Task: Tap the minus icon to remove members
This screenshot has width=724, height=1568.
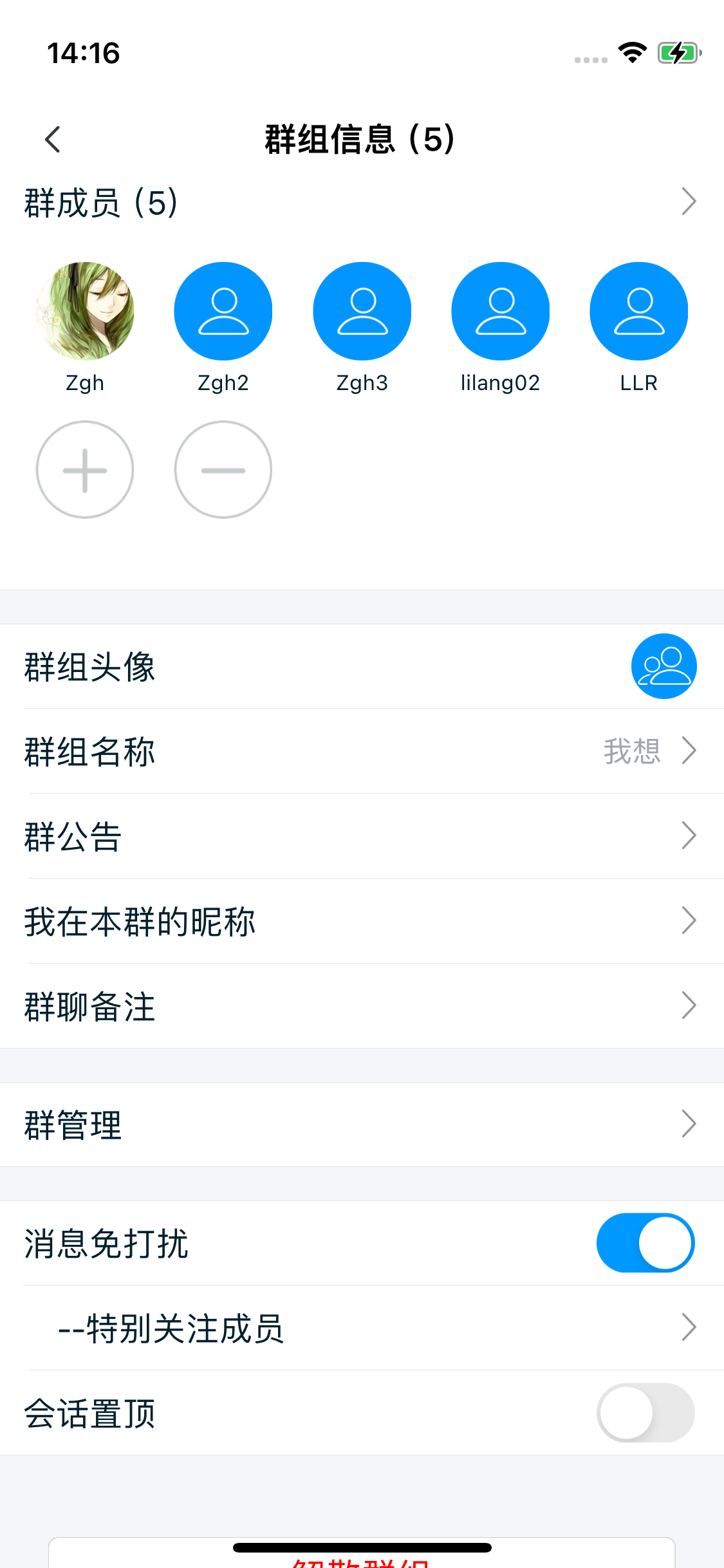Action: pos(223,469)
